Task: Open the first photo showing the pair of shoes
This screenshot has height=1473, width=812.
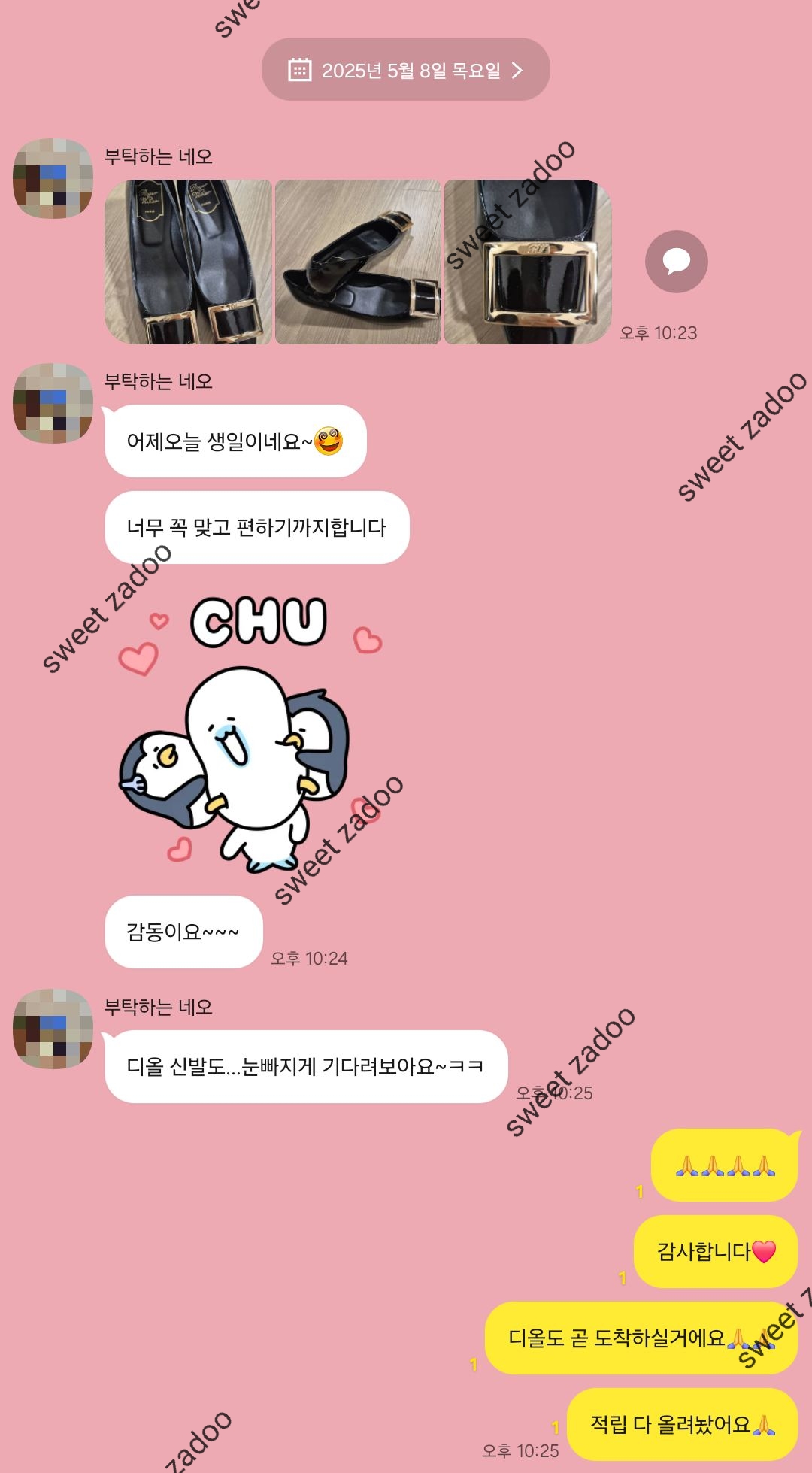Action: click(x=188, y=262)
